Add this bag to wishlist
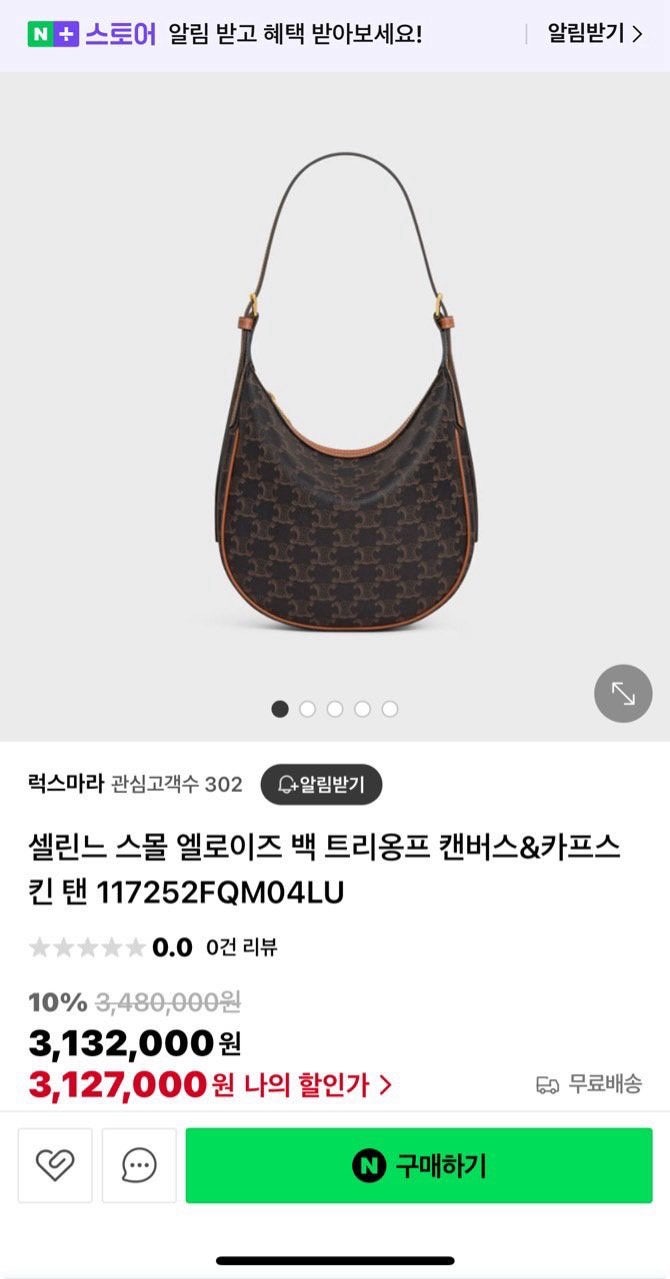This screenshot has width=670, height=1279. [x=55, y=1165]
